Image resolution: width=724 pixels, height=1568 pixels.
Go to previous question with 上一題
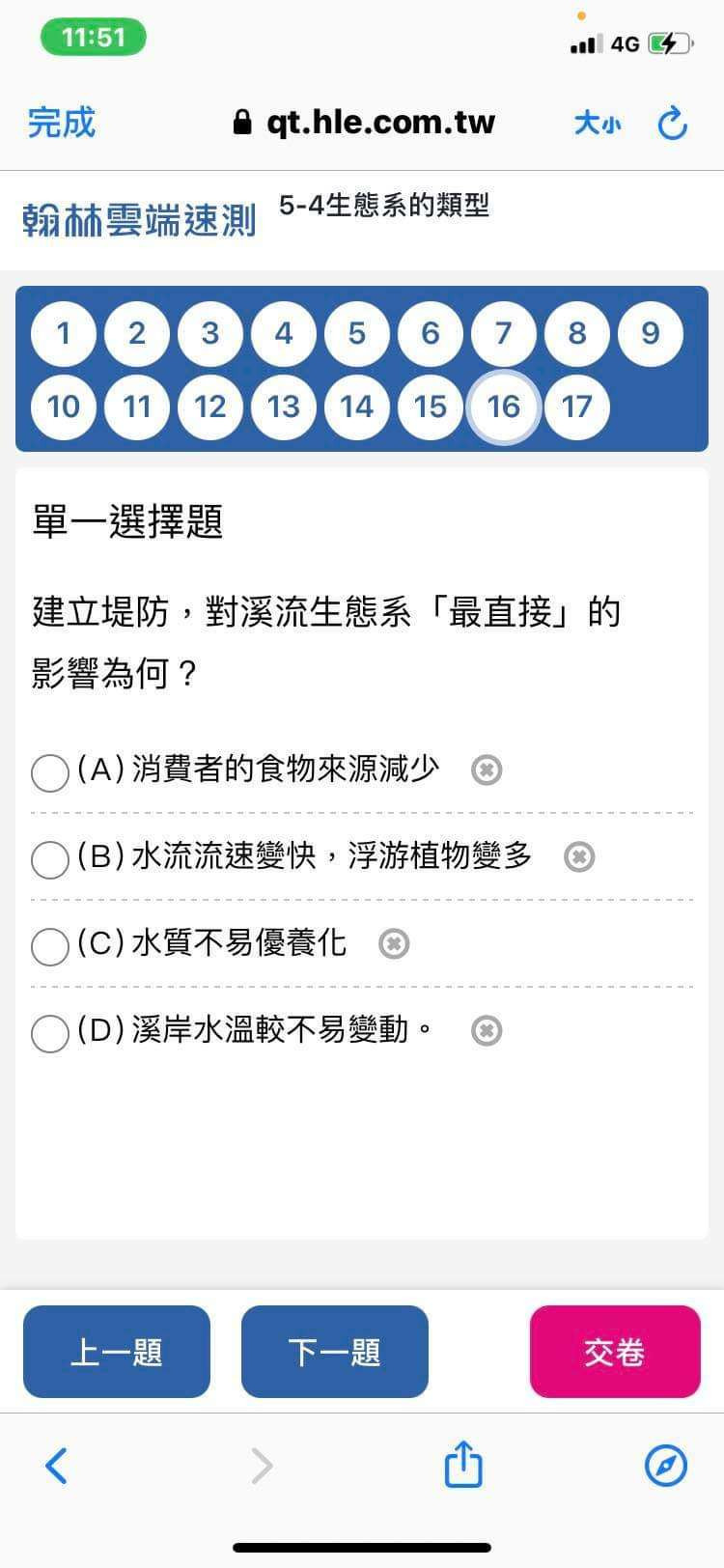click(x=117, y=1352)
